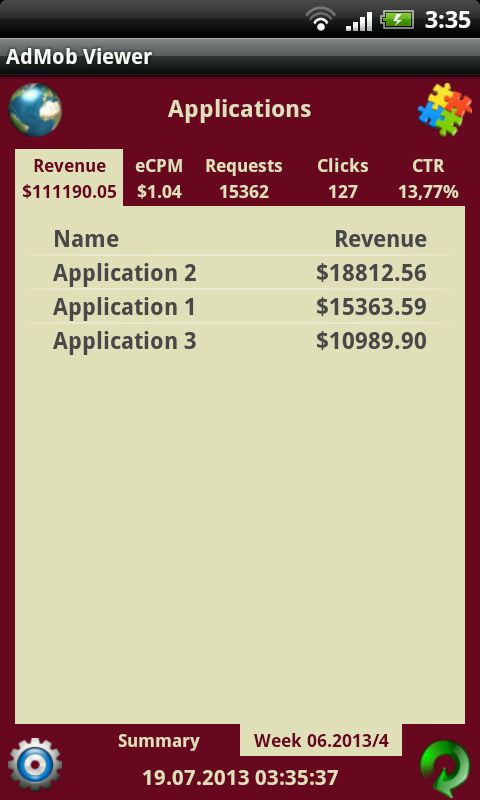The image size is (480, 800).
Task: Select the Week 06.2013/4 tab
Action: pyautogui.click(x=321, y=740)
